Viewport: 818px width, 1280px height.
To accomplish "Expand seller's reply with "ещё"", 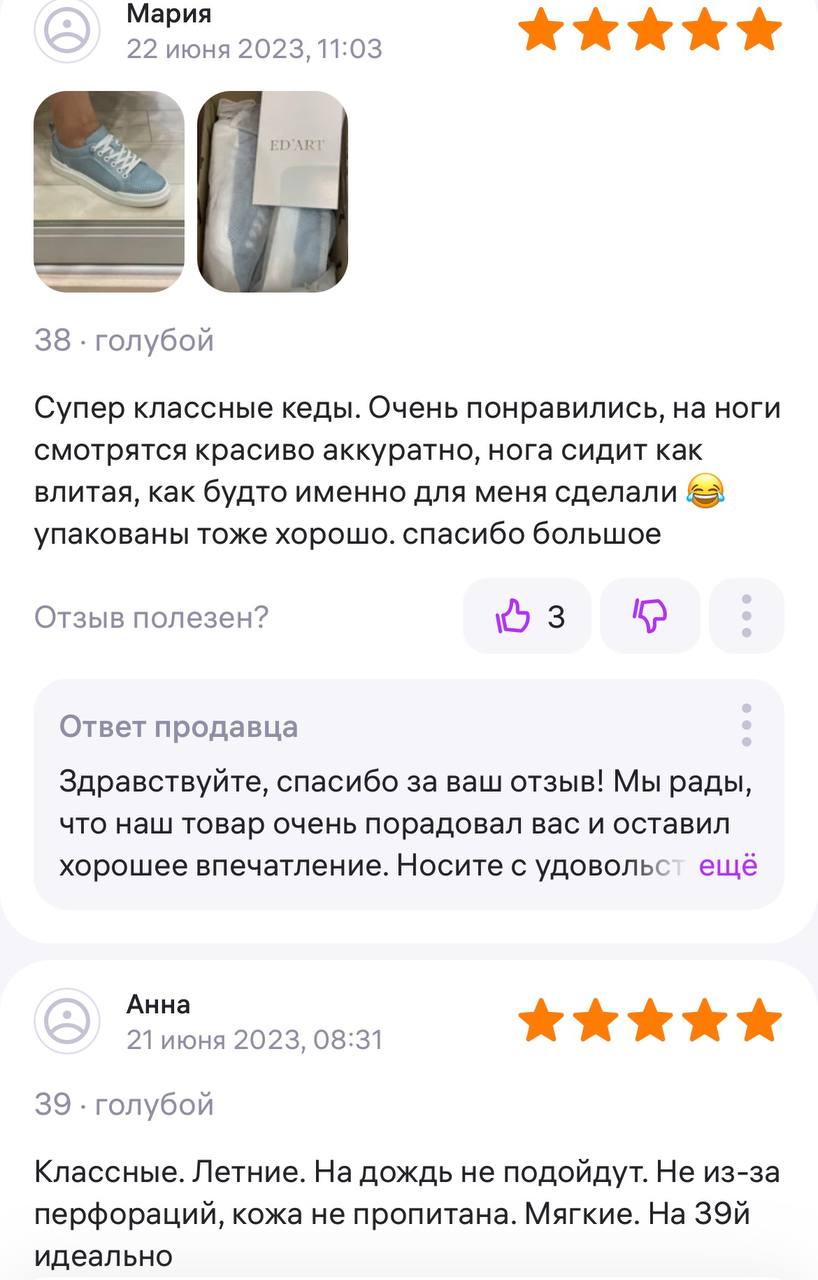I will click(x=727, y=865).
